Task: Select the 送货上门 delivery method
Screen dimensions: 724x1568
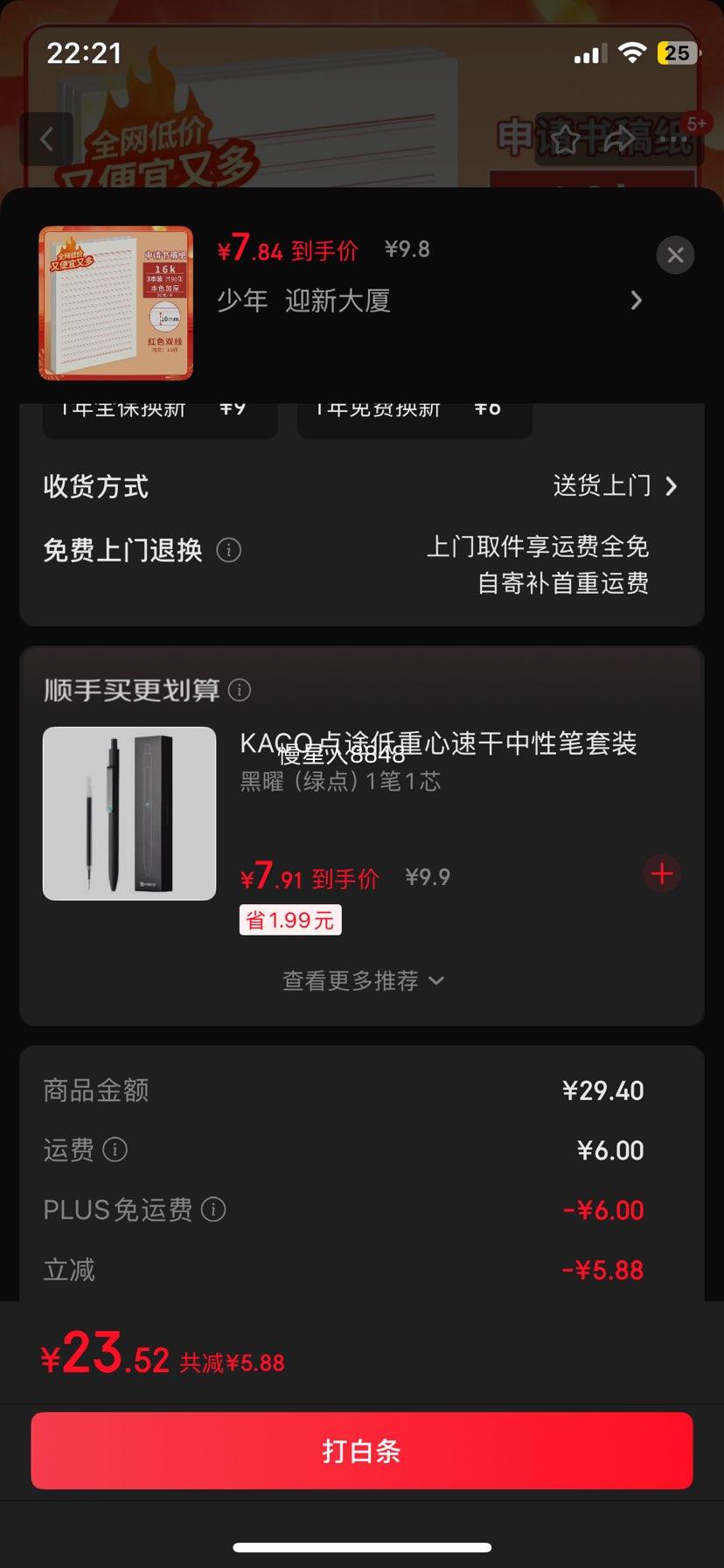Action: (x=603, y=485)
